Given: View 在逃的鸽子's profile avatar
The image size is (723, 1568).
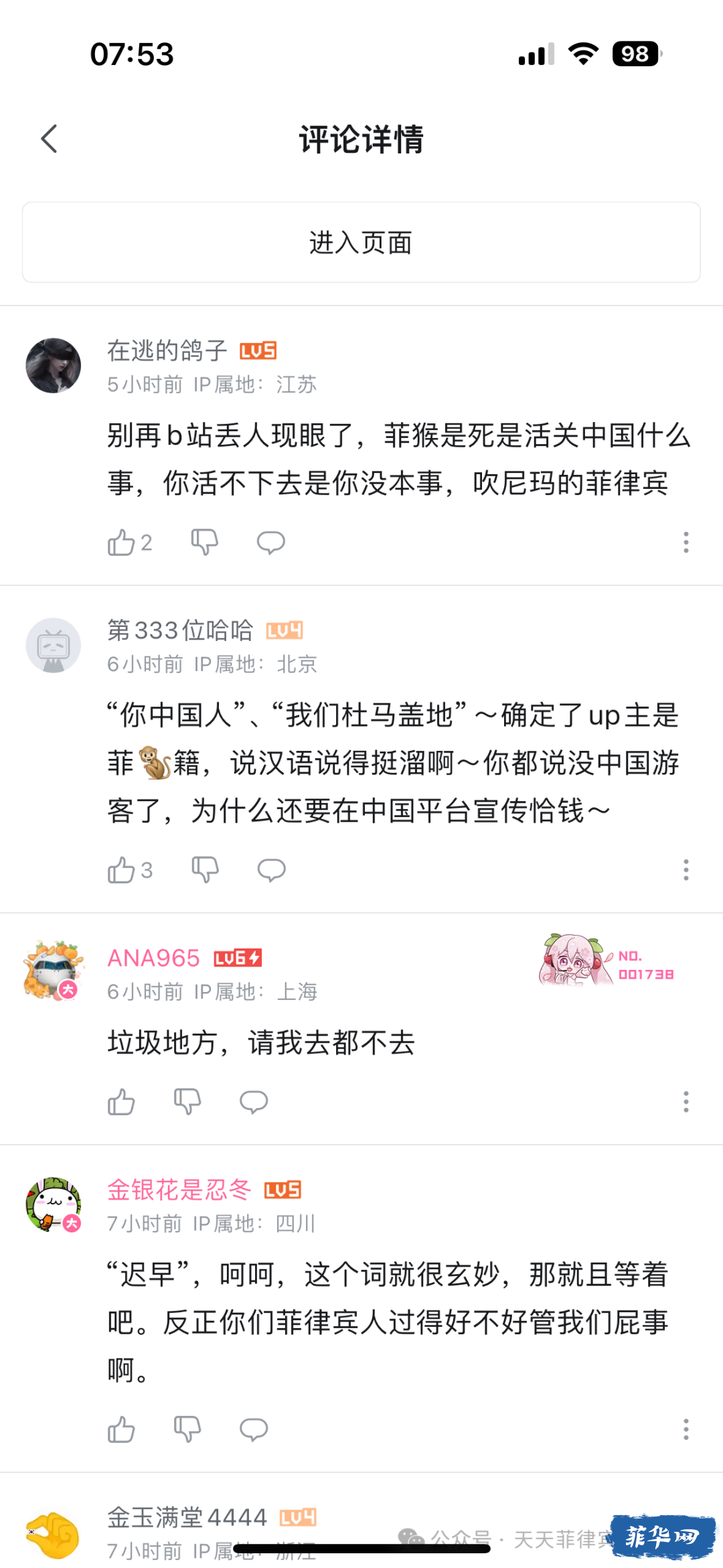Looking at the screenshot, I should [53, 366].
